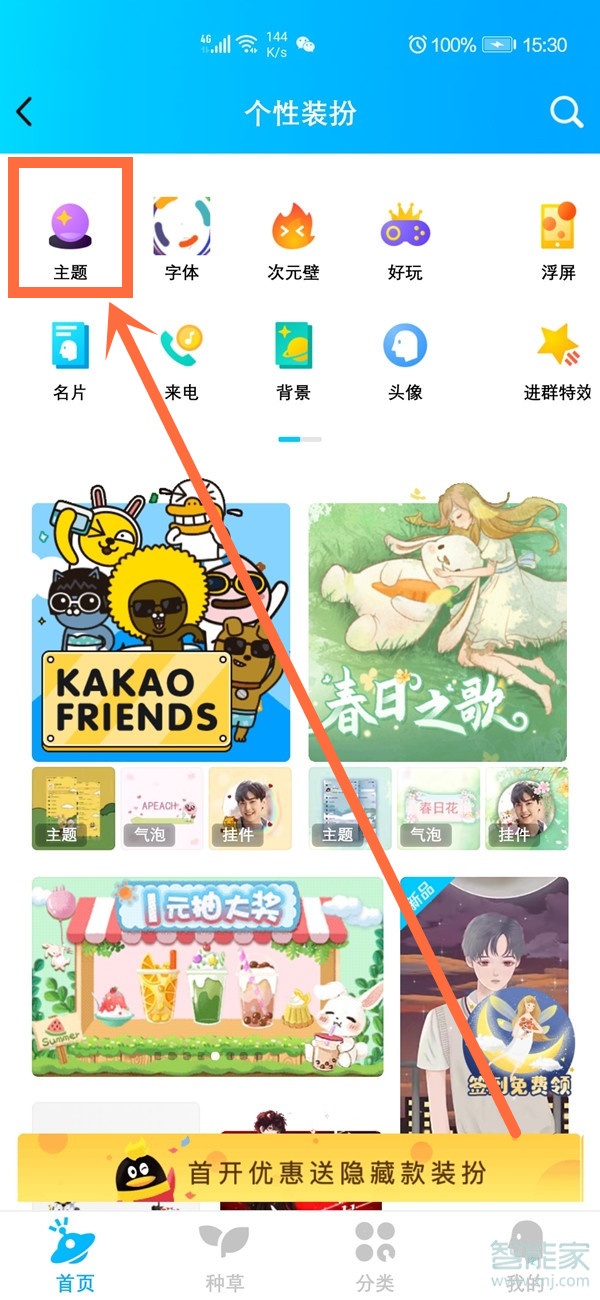
Task: Open the 进群特效 category
Action: (557, 358)
